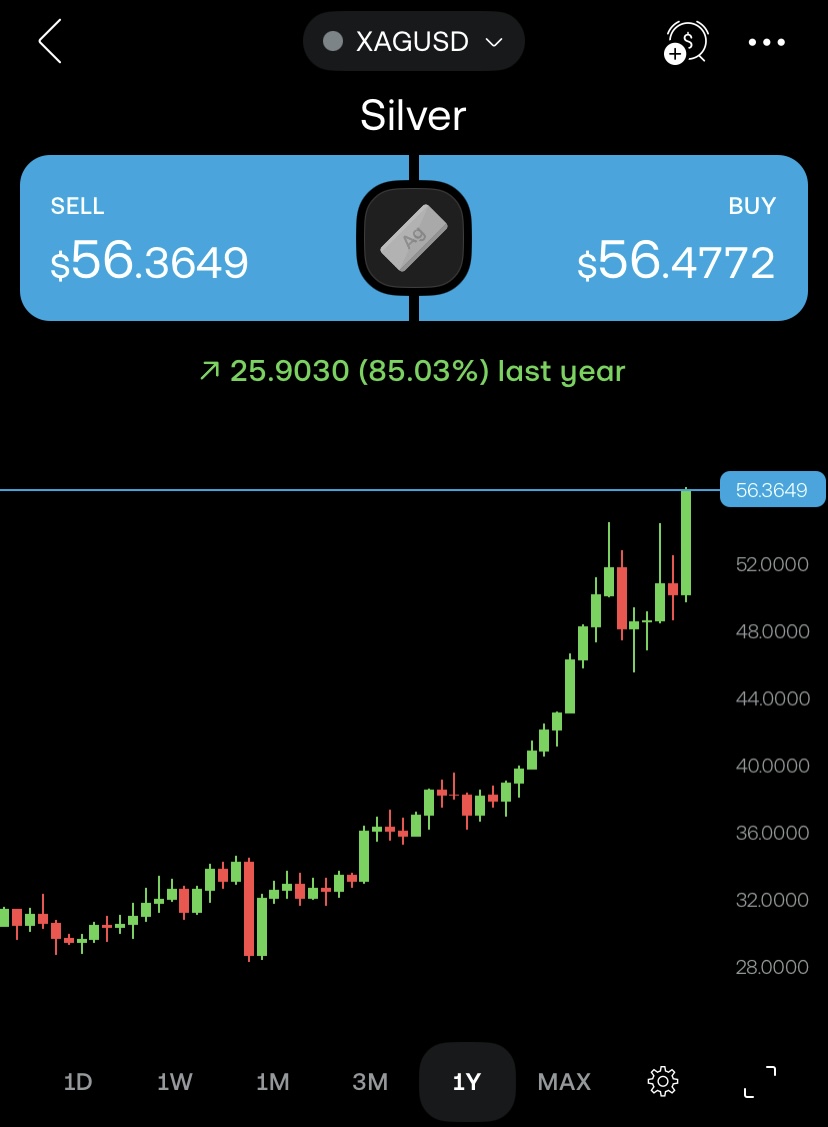Open the price alert icon
Image resolution: width=828 pixels, height=1127 pixels.
coord(687,42)
